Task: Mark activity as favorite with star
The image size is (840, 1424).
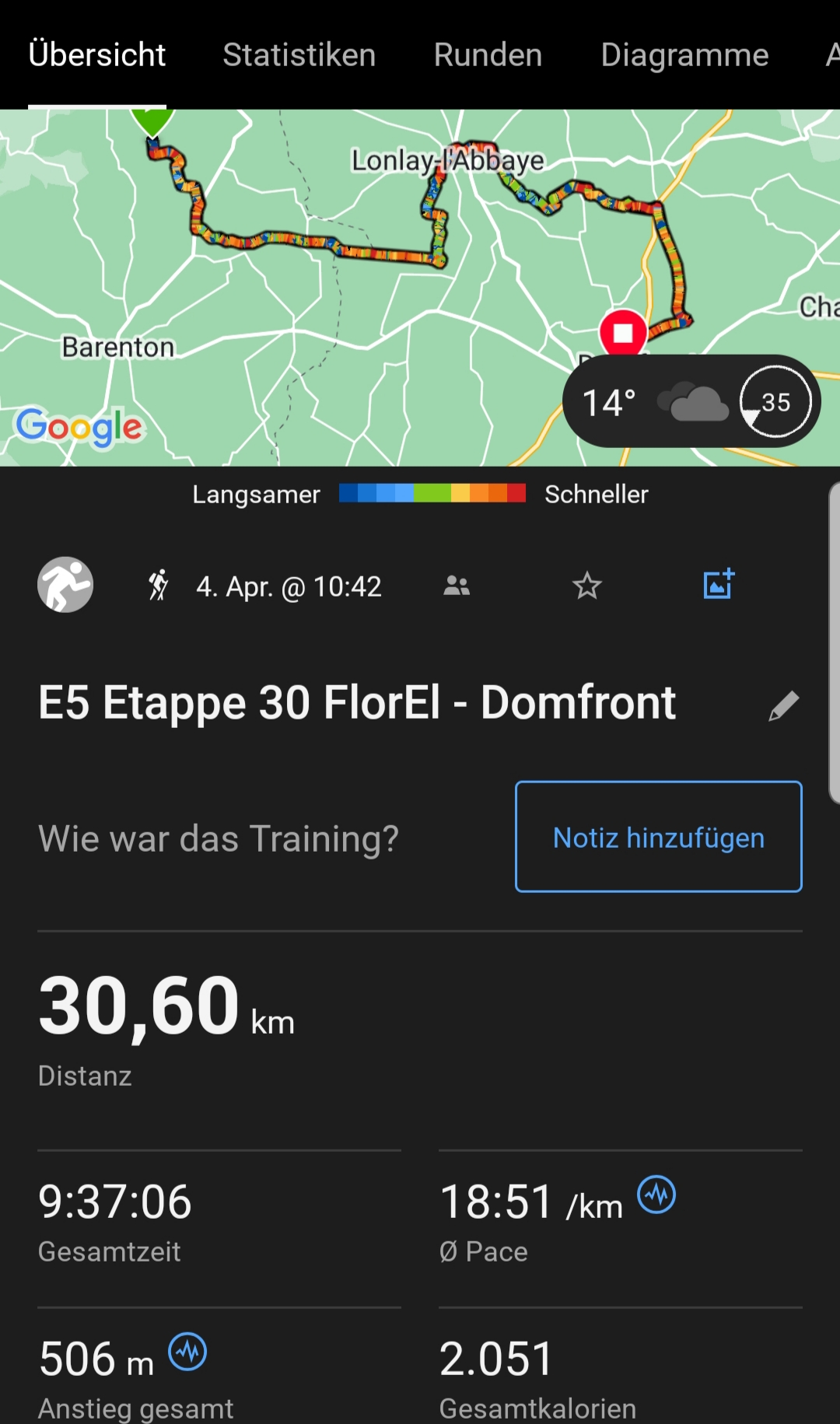Action: tap(587, 586)
